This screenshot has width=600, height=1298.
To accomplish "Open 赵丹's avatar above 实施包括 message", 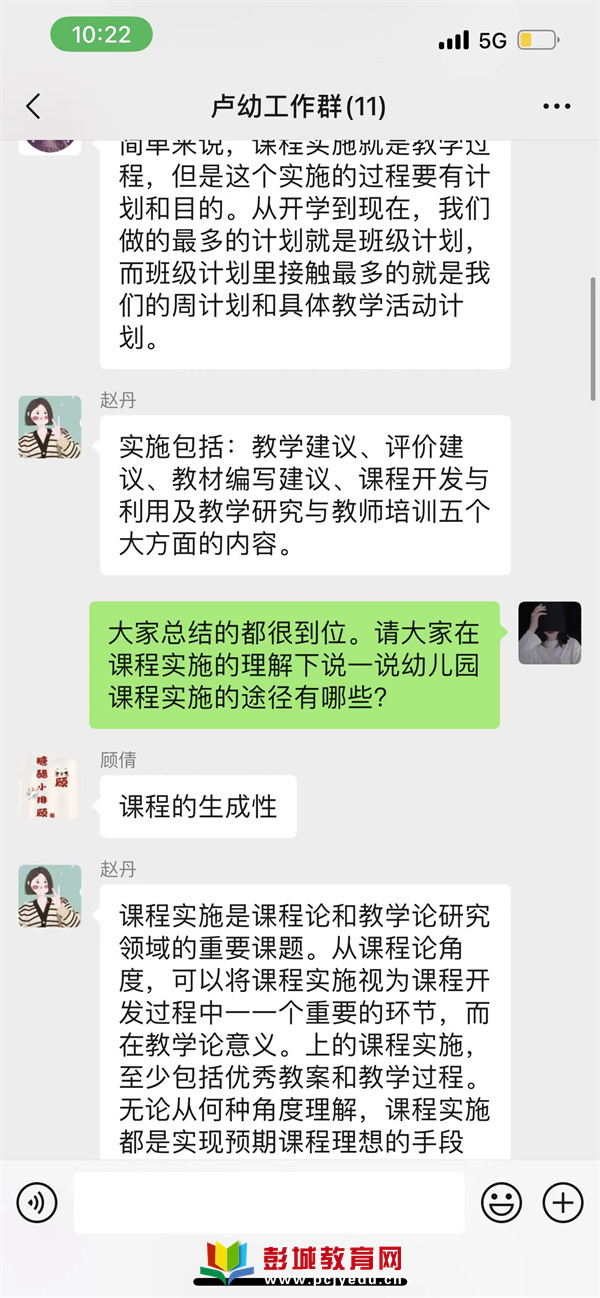I will tap(50, 426).
